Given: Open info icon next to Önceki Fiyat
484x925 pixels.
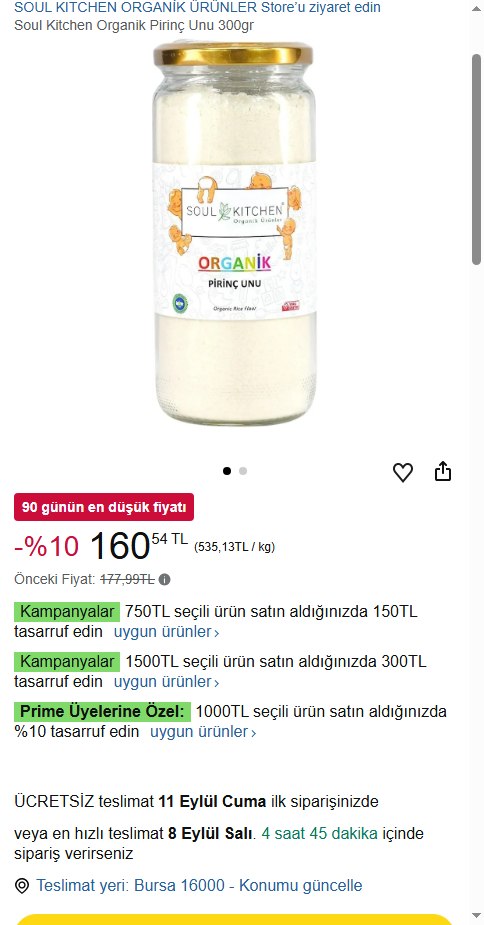Looking at the screenshot, I should 165,580.
